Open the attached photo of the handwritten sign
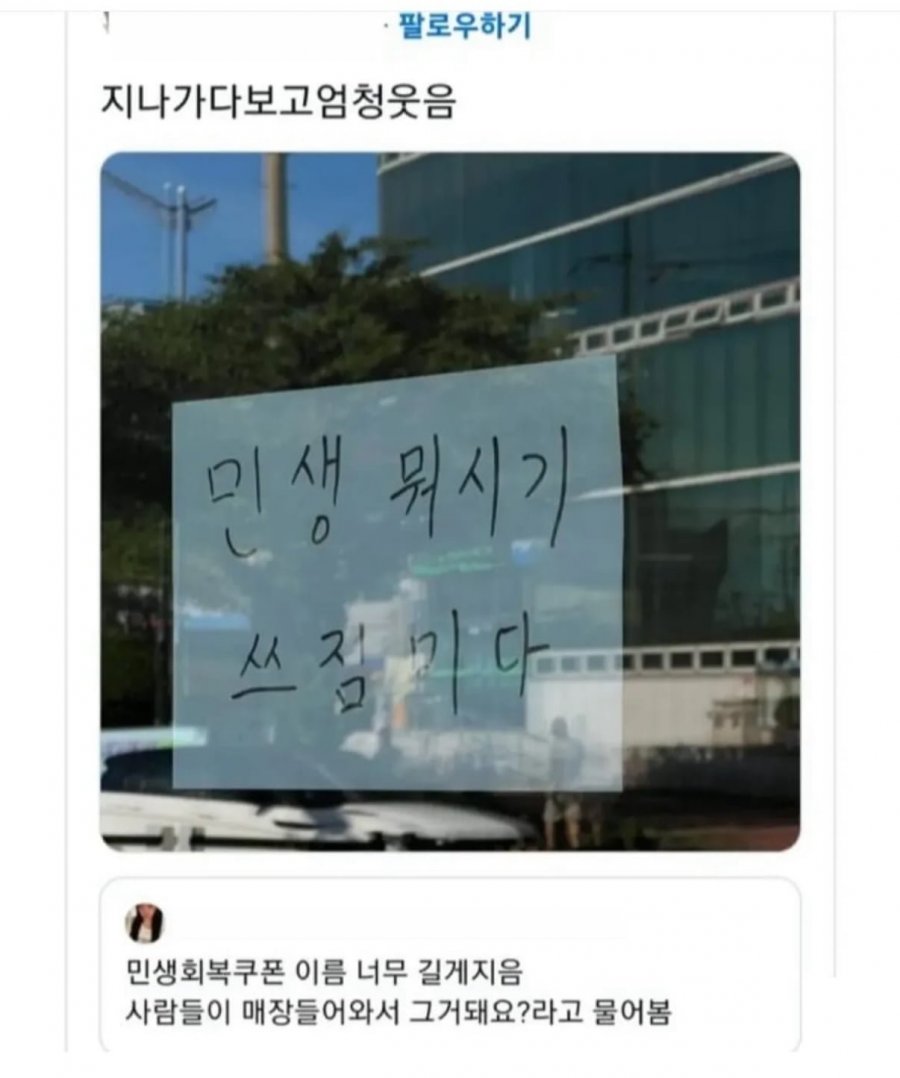 pos(450,500)
